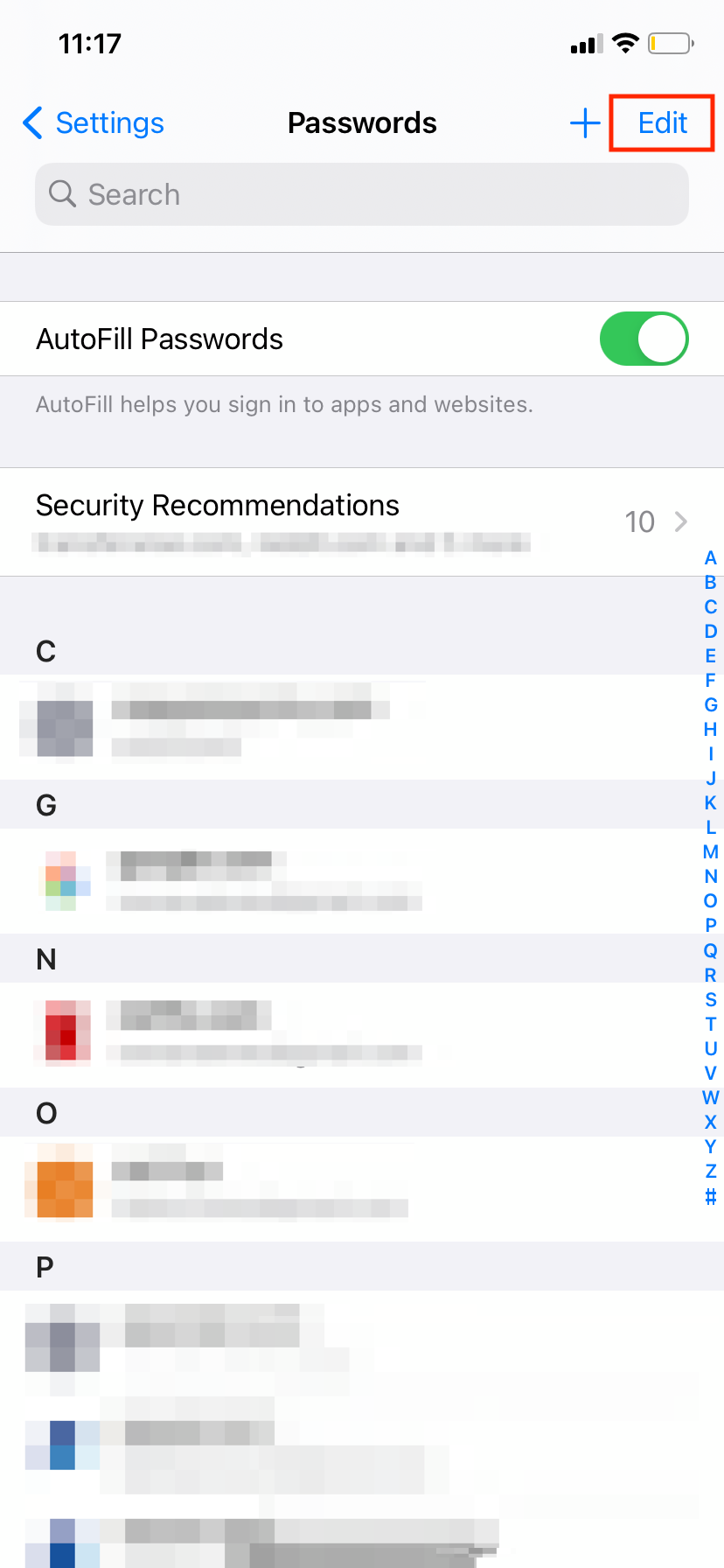The width and height of the screenshot is (724, 1568).
Task: Open the password entry under C
Action: click(x=350, y=726)
